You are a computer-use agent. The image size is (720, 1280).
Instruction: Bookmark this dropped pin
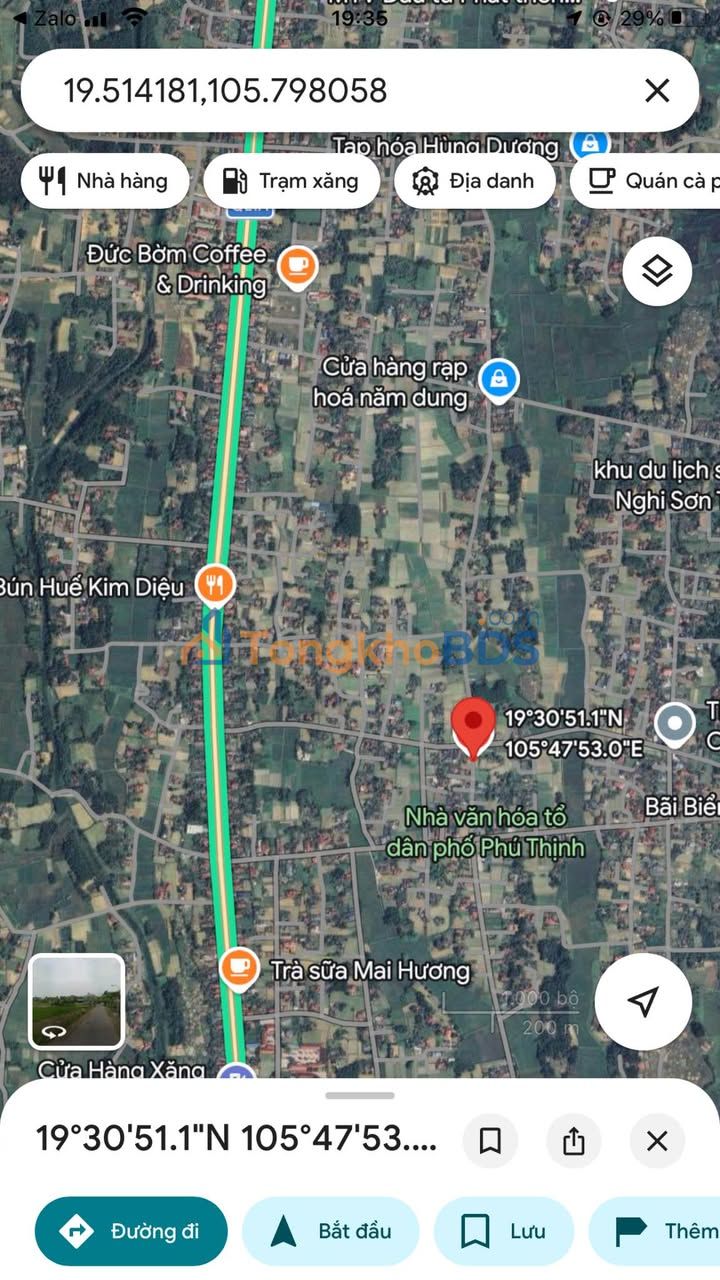490,1141
